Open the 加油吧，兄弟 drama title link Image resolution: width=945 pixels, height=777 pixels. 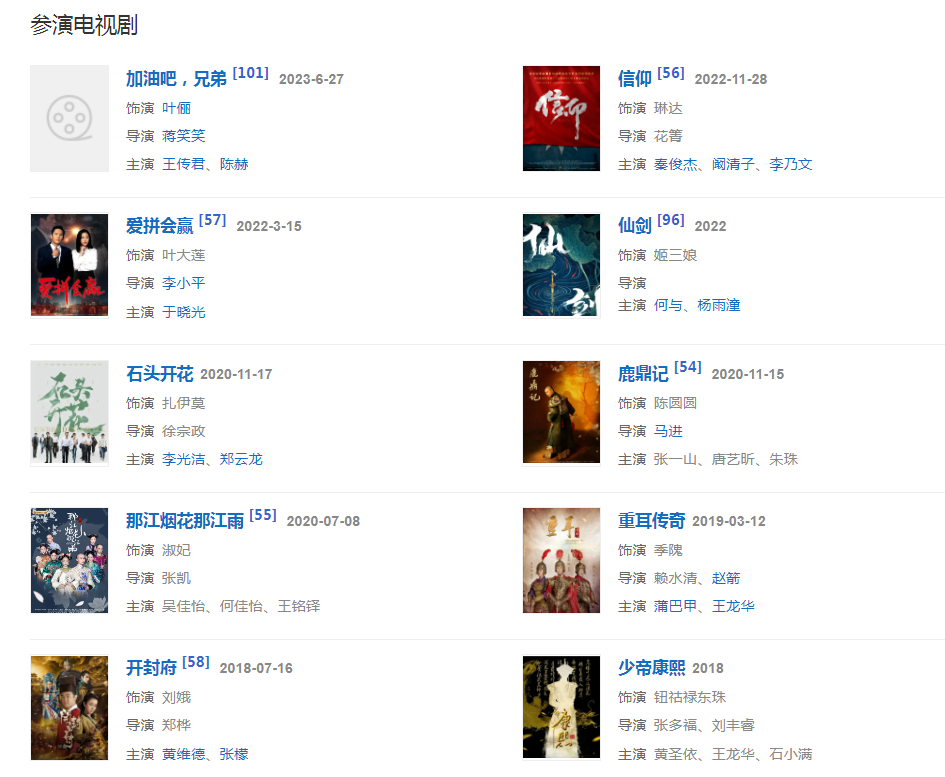click(x=176, y=79)
